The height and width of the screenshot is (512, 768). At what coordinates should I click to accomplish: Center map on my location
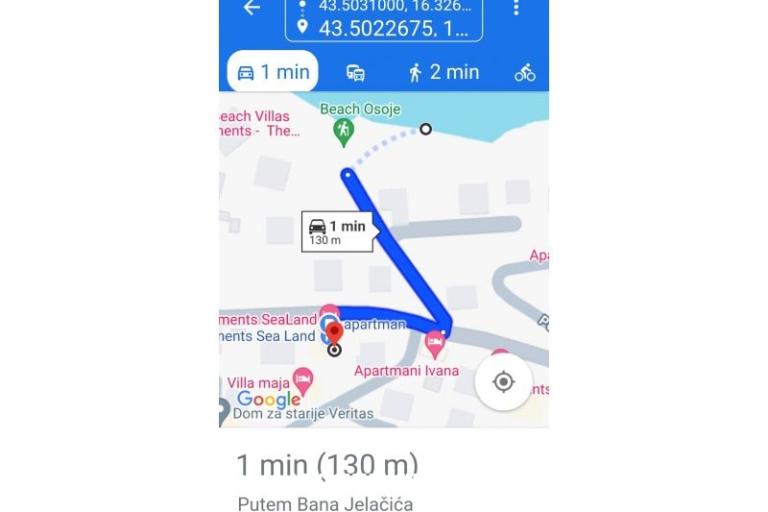[503, 382]
